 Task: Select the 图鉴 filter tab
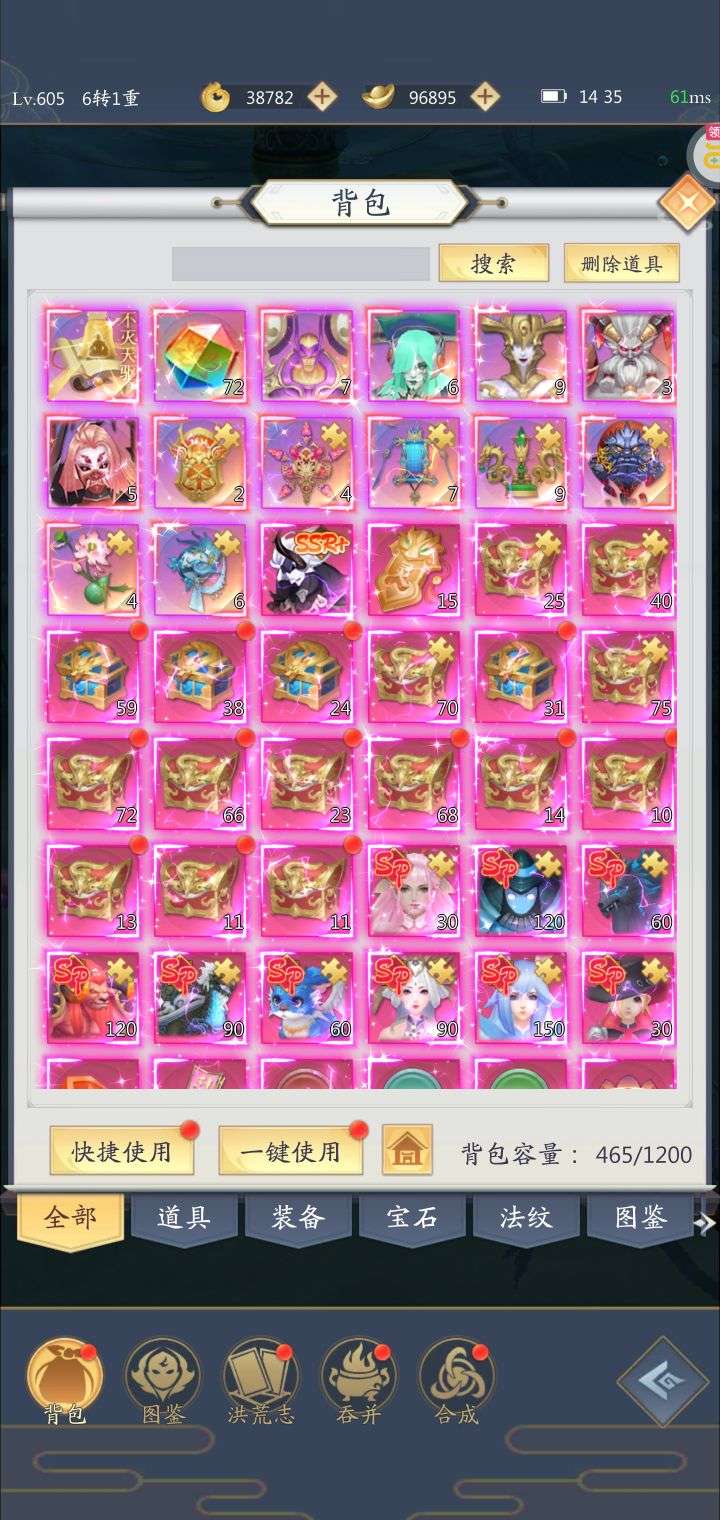click(640, 1218)
